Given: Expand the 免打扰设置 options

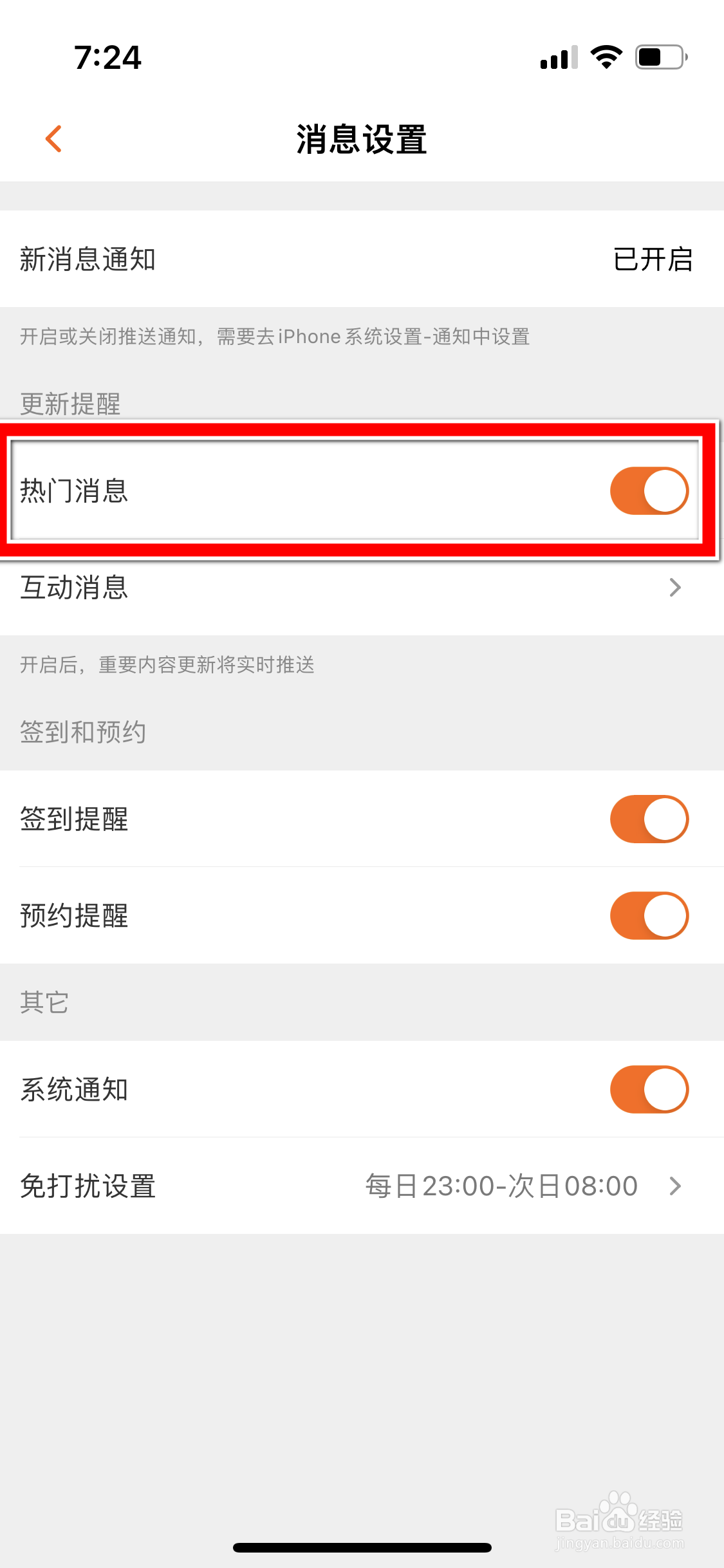Looking at the screenshot, I should click(x=362, y=1186).
